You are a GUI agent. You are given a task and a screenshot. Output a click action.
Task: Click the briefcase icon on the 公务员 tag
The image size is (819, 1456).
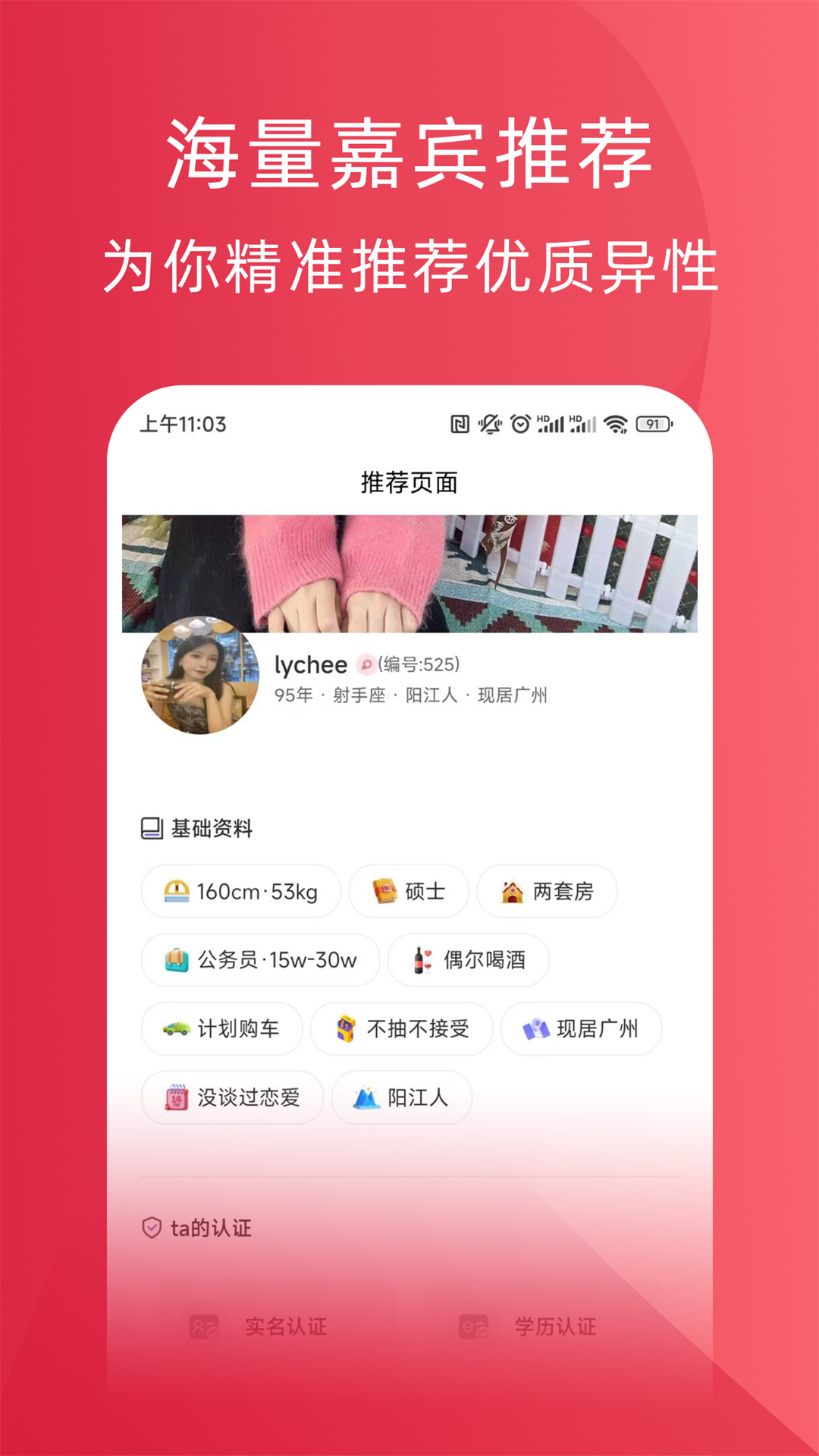176,960
